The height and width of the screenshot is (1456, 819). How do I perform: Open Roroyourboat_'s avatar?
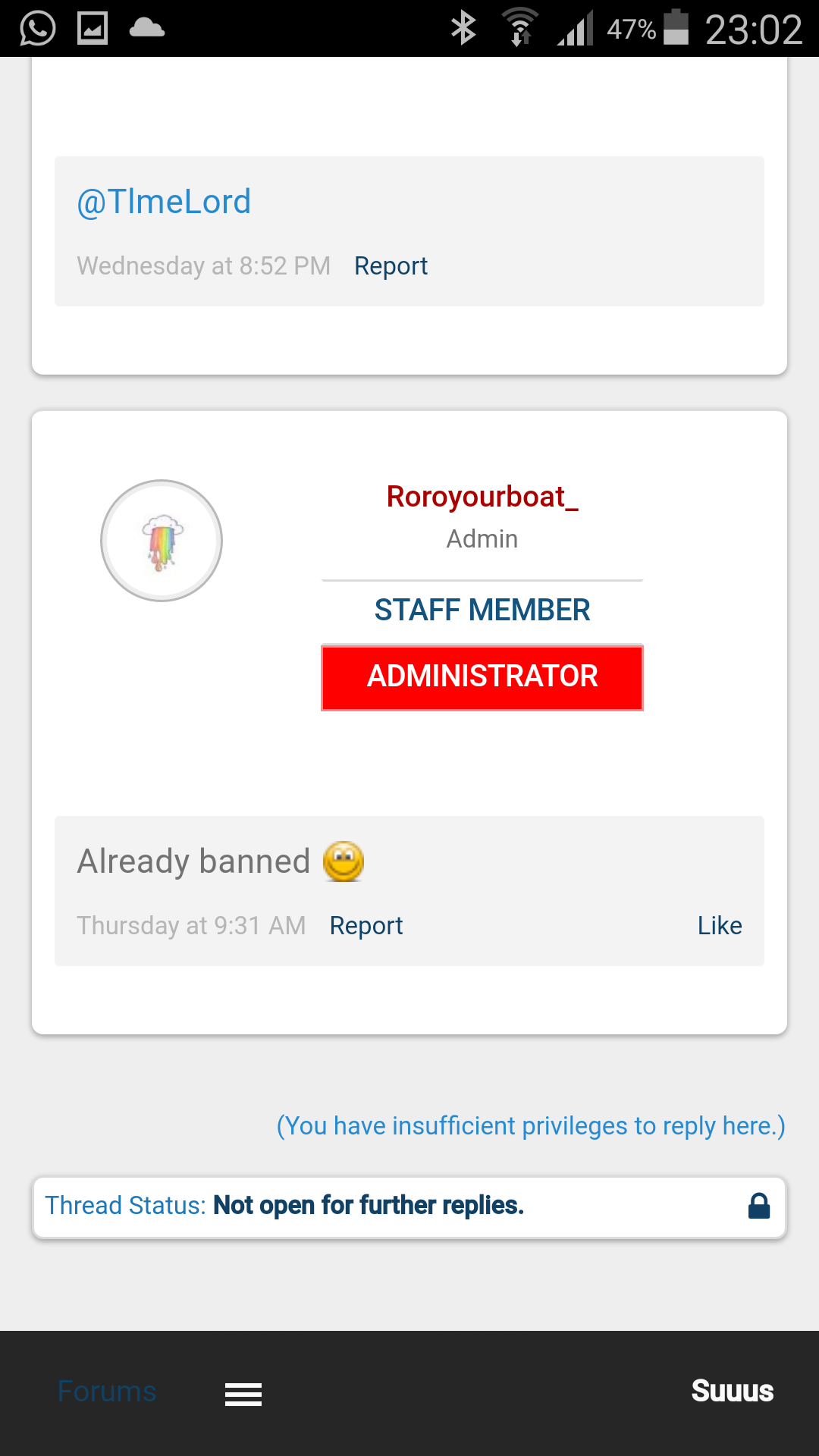click(162, 541)
